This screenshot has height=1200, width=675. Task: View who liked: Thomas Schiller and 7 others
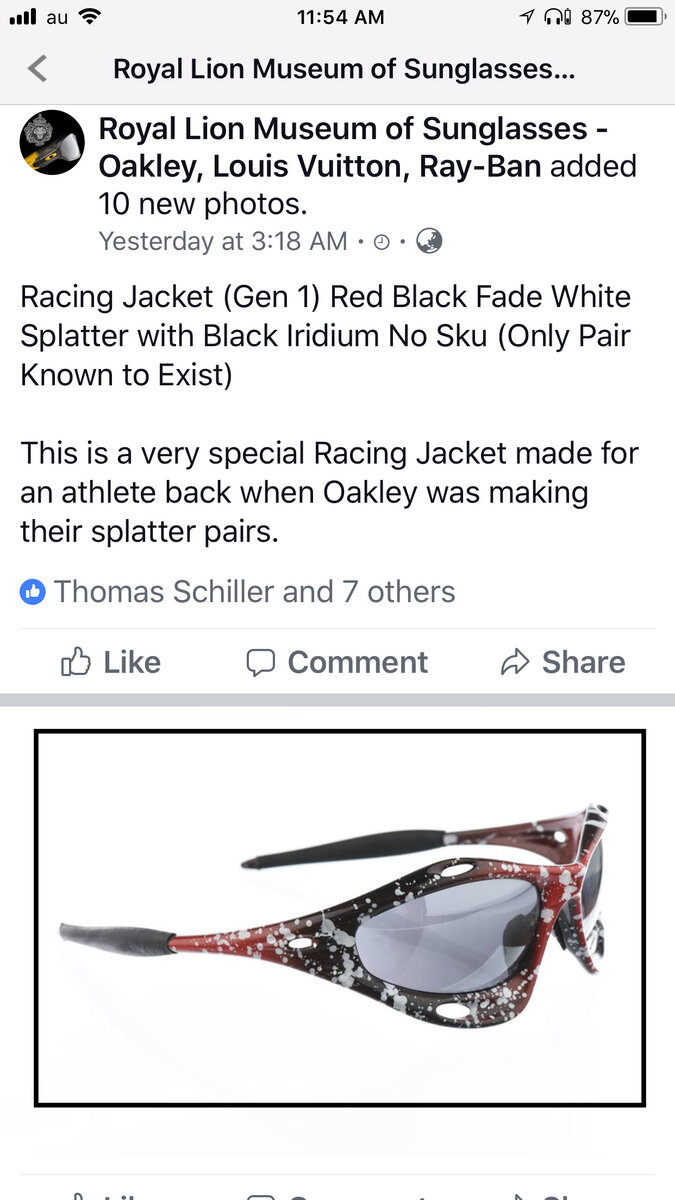(254, 592)
